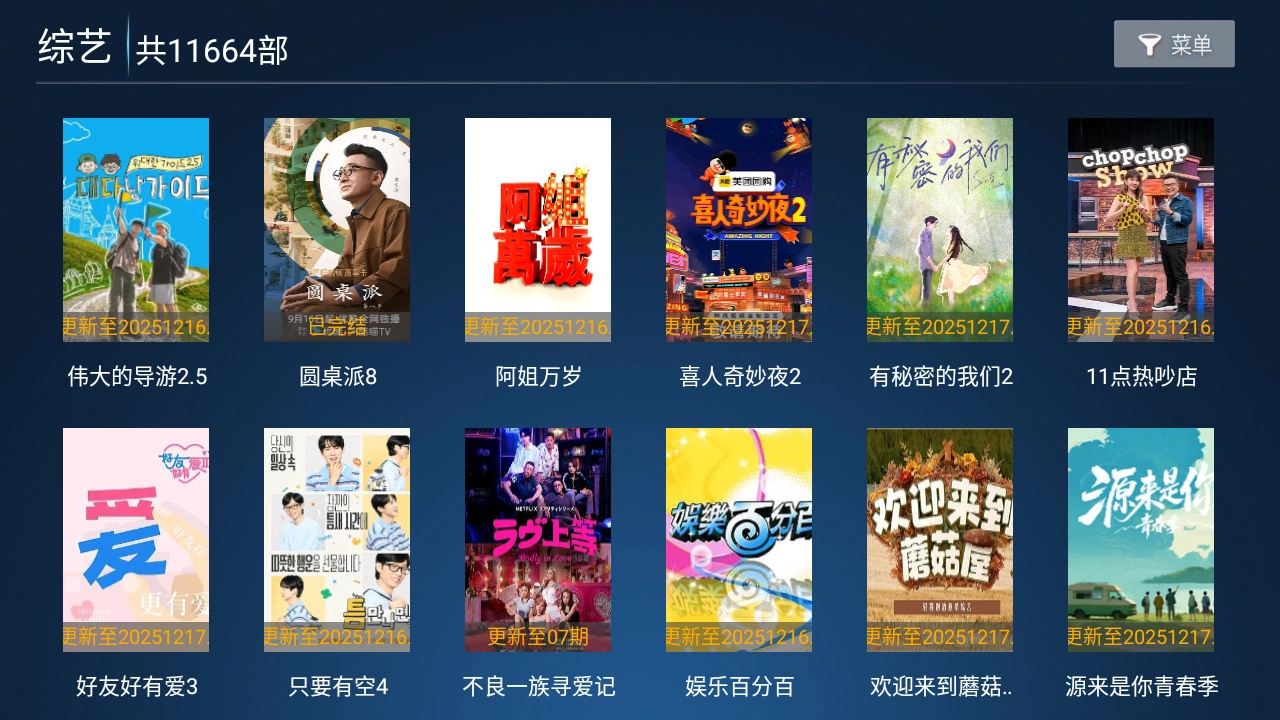
Task: Open 只要有空4 show
Action: [x=337, y=540]
